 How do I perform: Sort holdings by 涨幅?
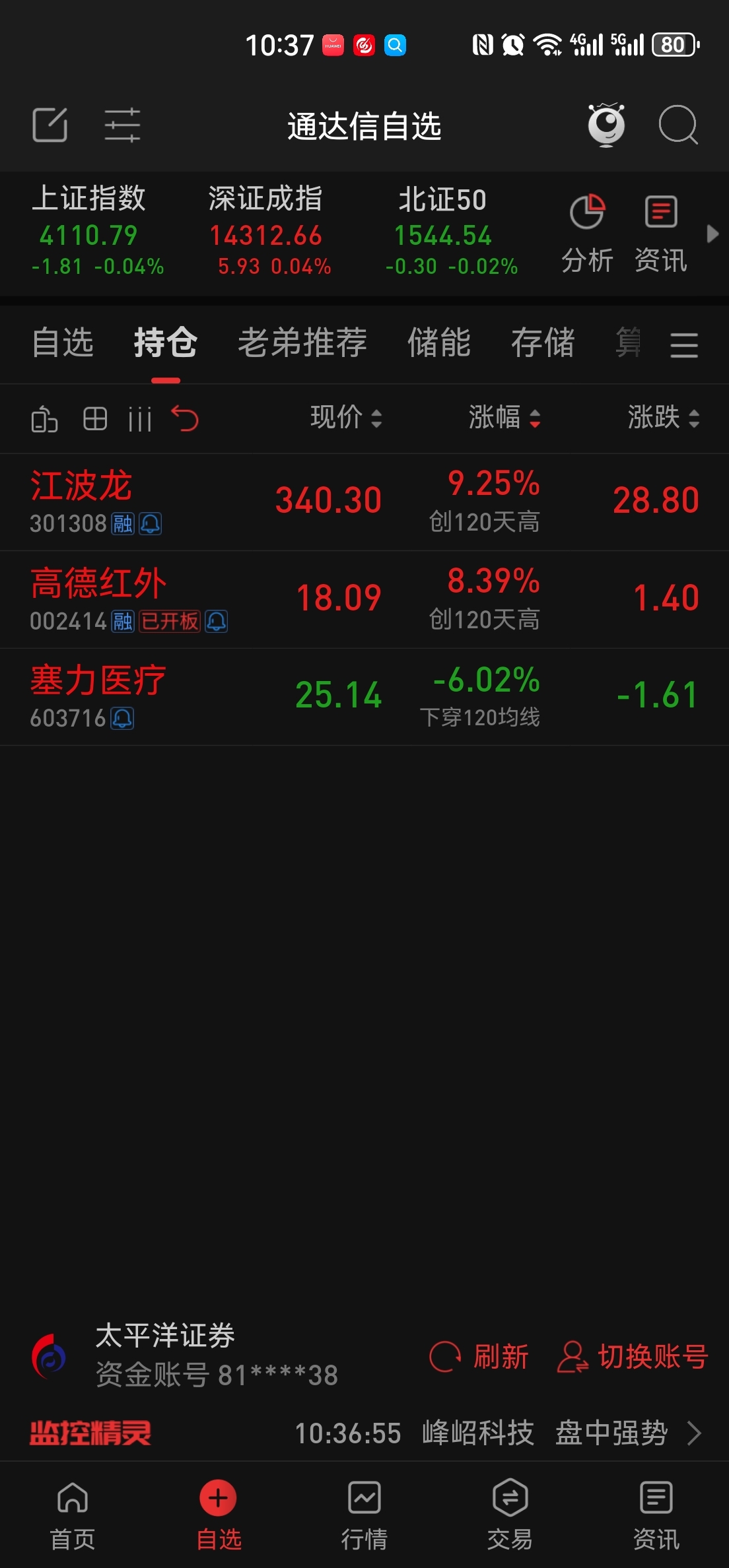click(x=504, y=418)
